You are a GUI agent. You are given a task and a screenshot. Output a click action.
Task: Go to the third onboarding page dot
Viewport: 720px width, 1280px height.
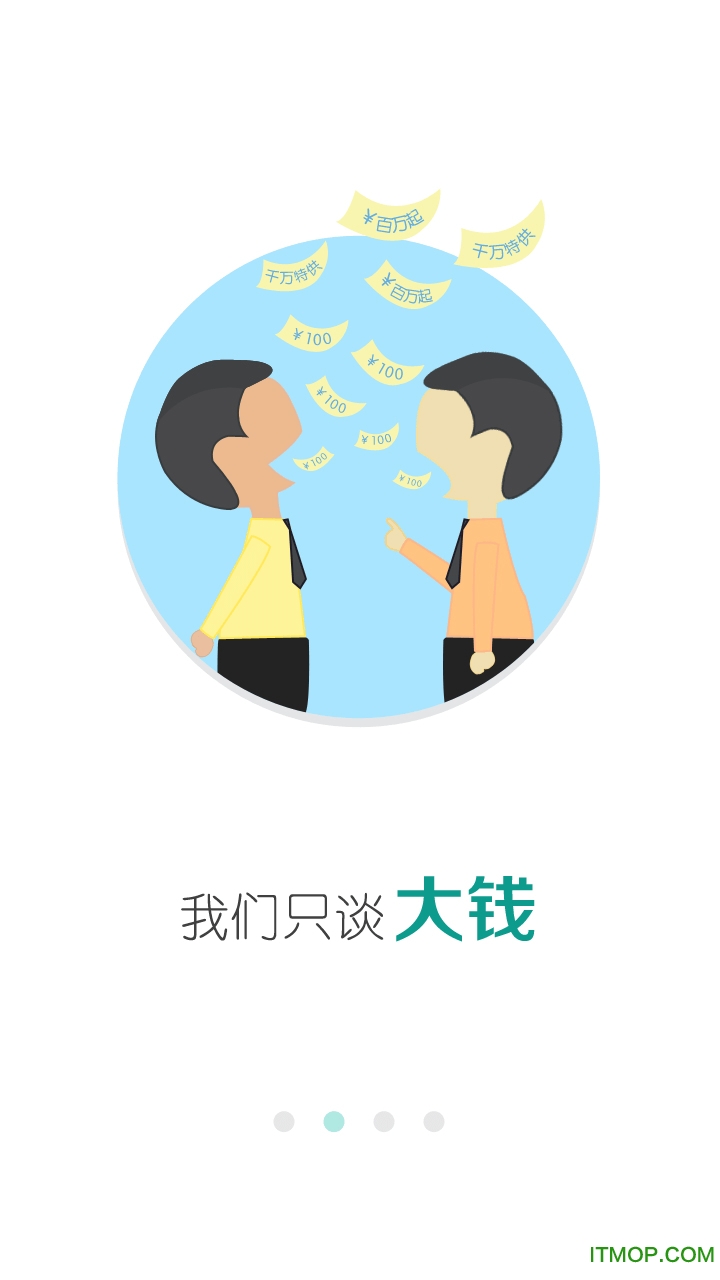[384, 1121]
